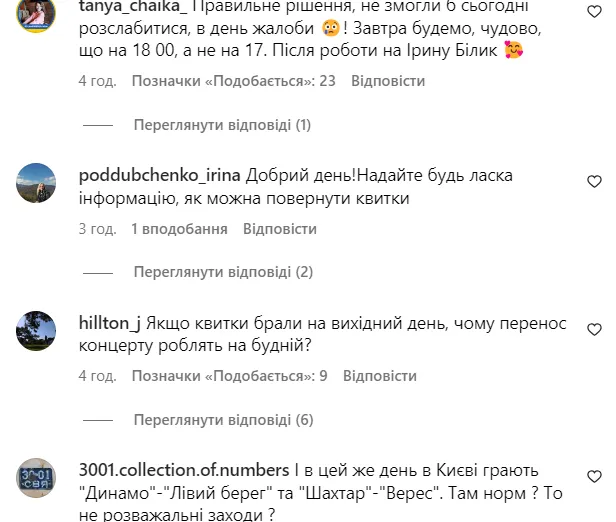Visit the 3001.collection.of.numbers username link
The height and width of the screenshot is (522, 616).
click(x=184, y=470)
